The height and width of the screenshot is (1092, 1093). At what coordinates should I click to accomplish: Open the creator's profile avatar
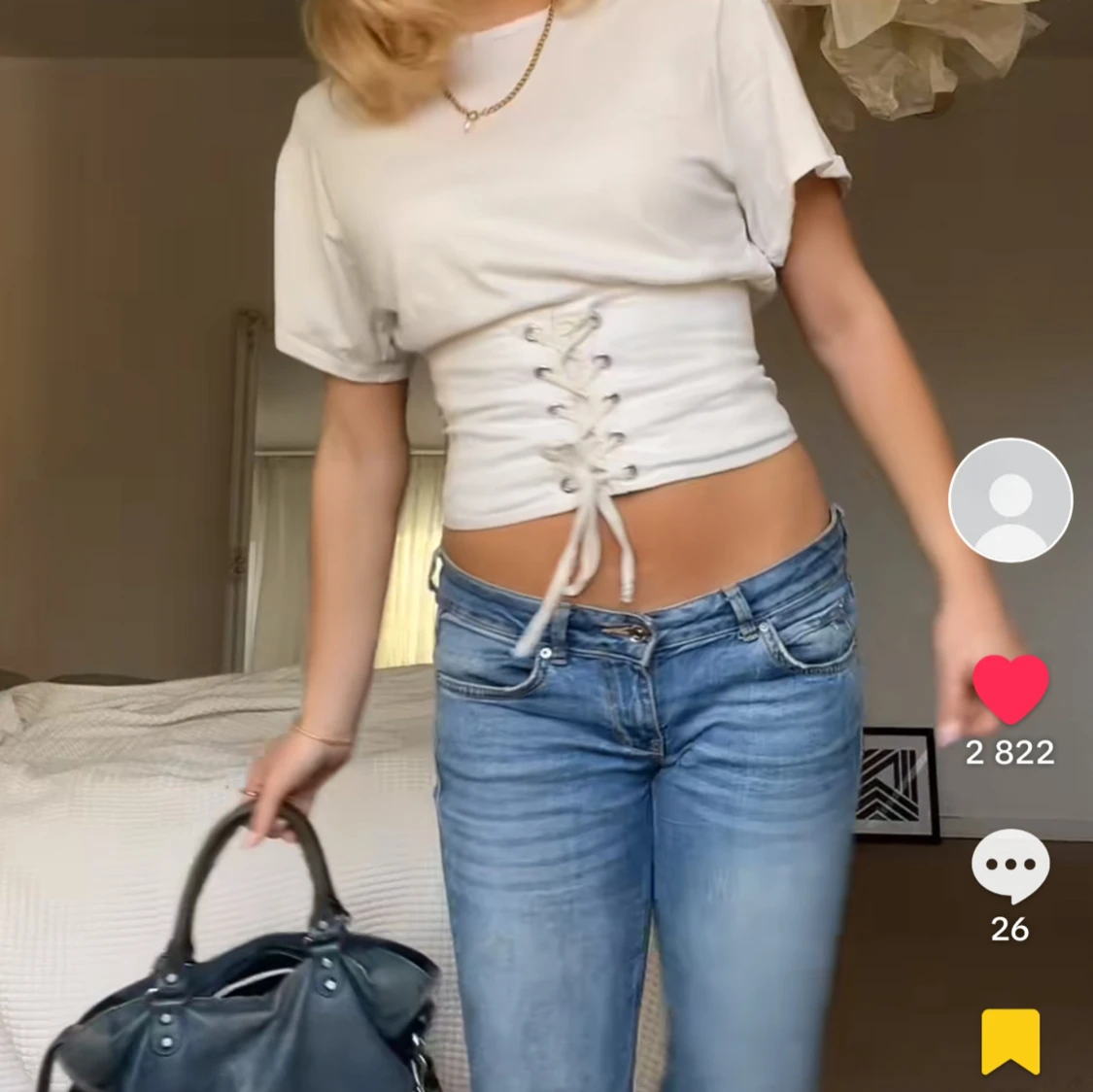[1010, 500]
